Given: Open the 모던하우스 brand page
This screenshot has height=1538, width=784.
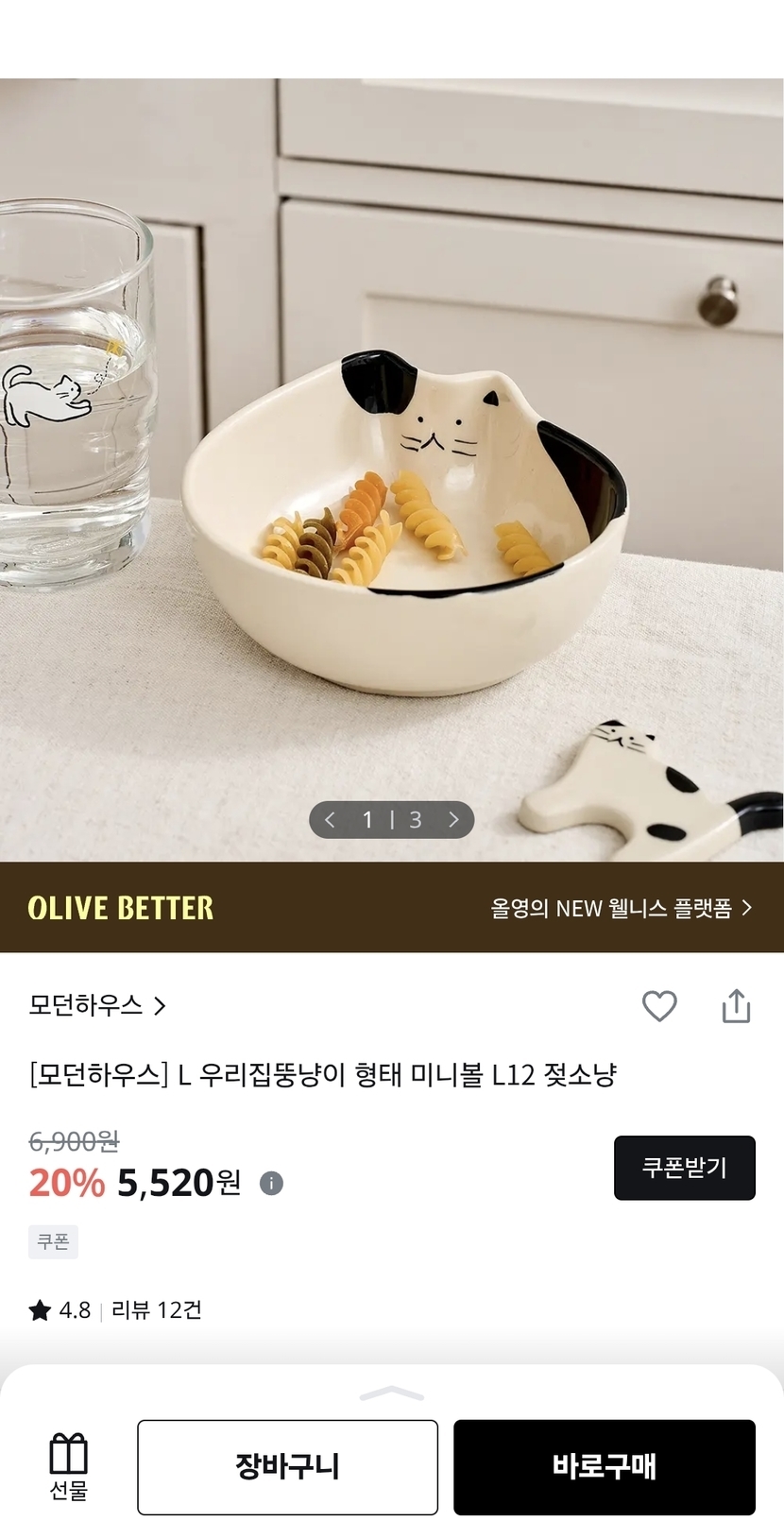Looking at the screenshot, I should [97, 1005].
